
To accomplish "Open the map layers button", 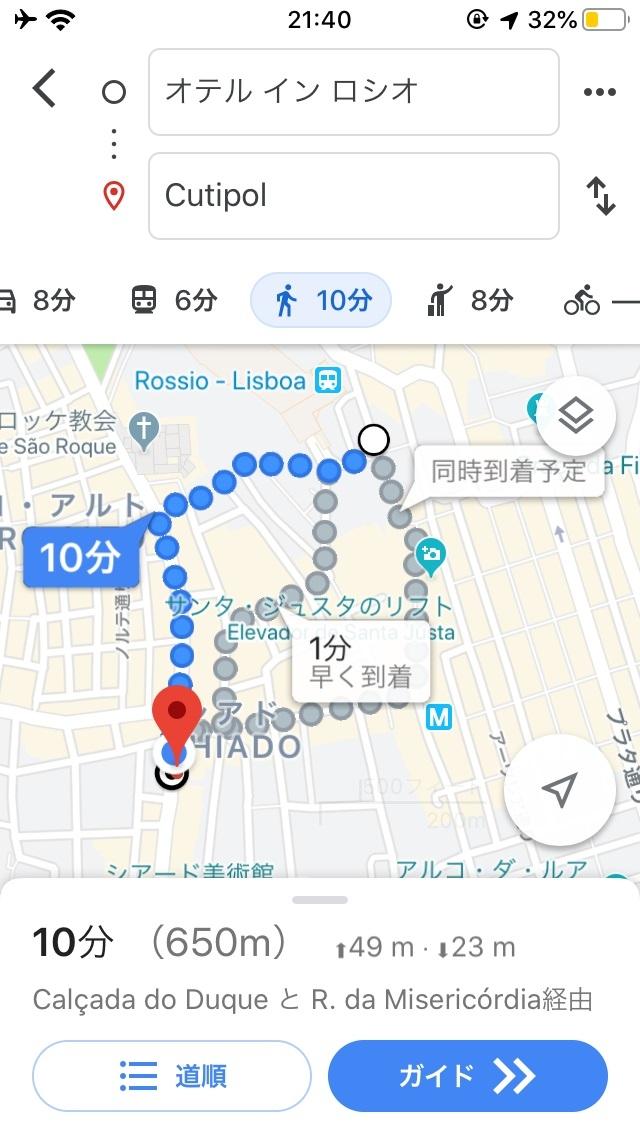I will (575, 416).
